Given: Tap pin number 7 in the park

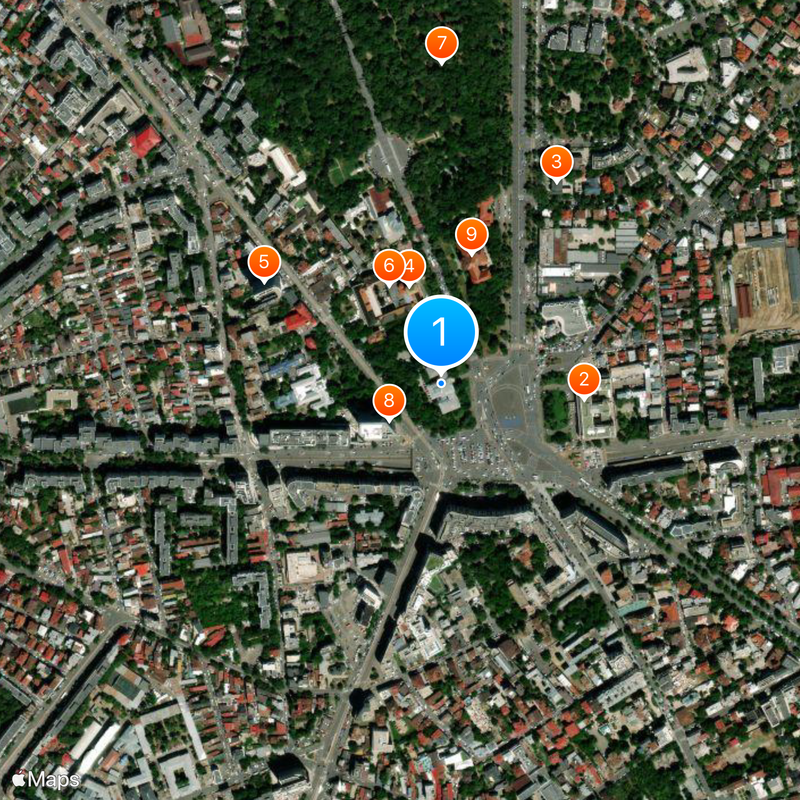Looking at the screenshot, I should tap(441, 45).
